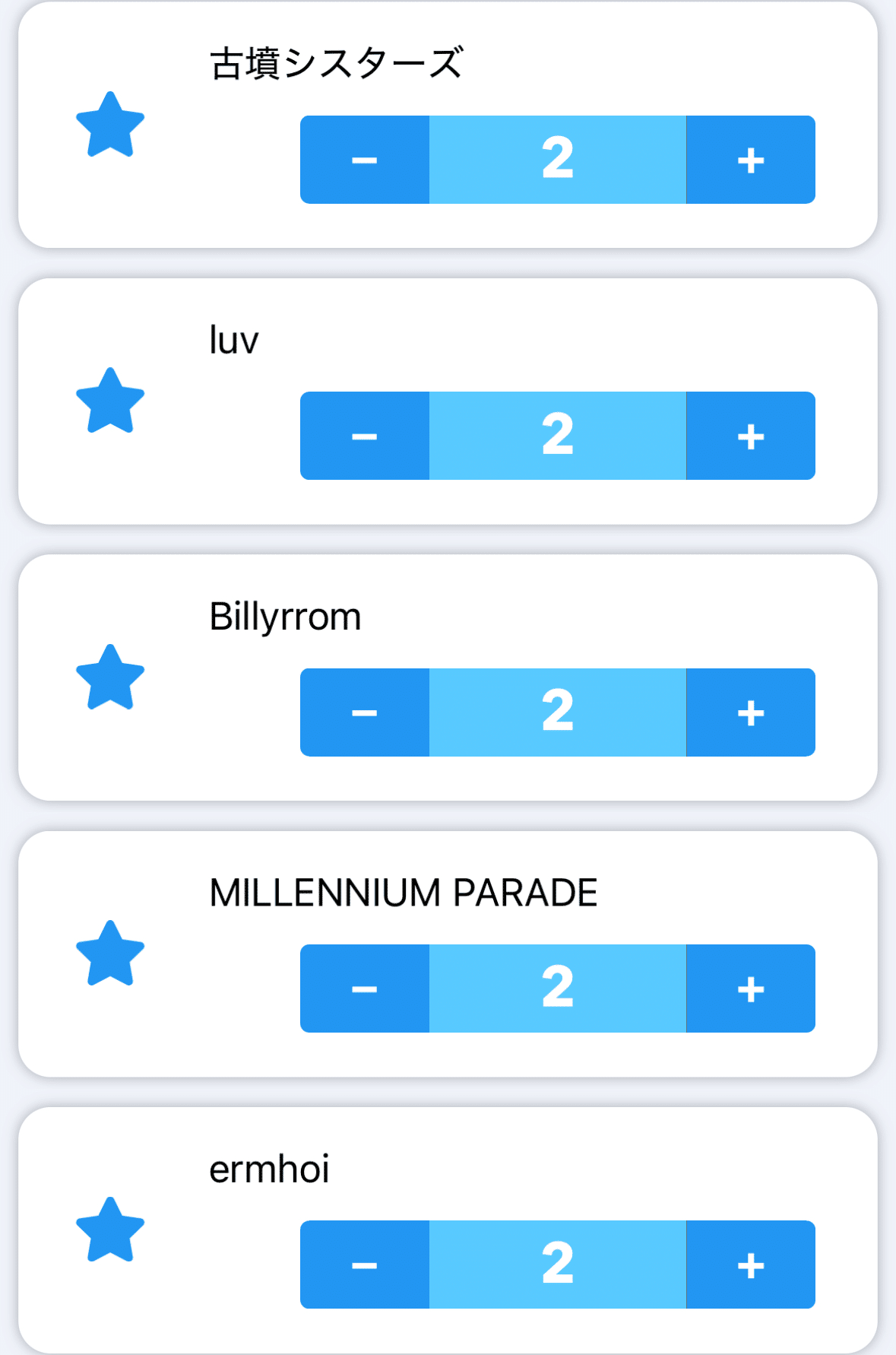Tap the star icon for 古墳シスターズ
Viewport: 896px width, 1355px height.
(x=110, y=125)
